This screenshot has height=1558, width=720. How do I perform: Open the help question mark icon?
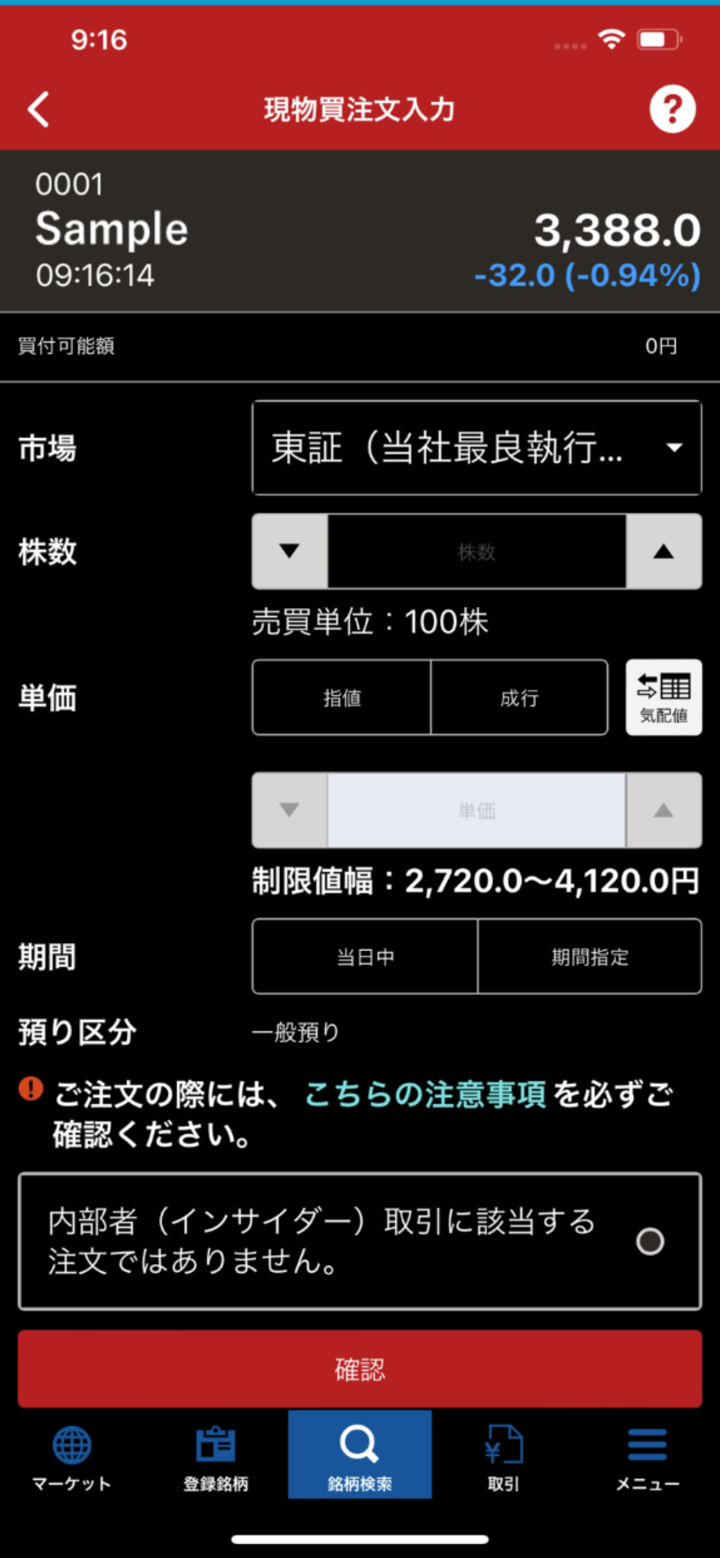pyautogui.click(x=672, y=109)
